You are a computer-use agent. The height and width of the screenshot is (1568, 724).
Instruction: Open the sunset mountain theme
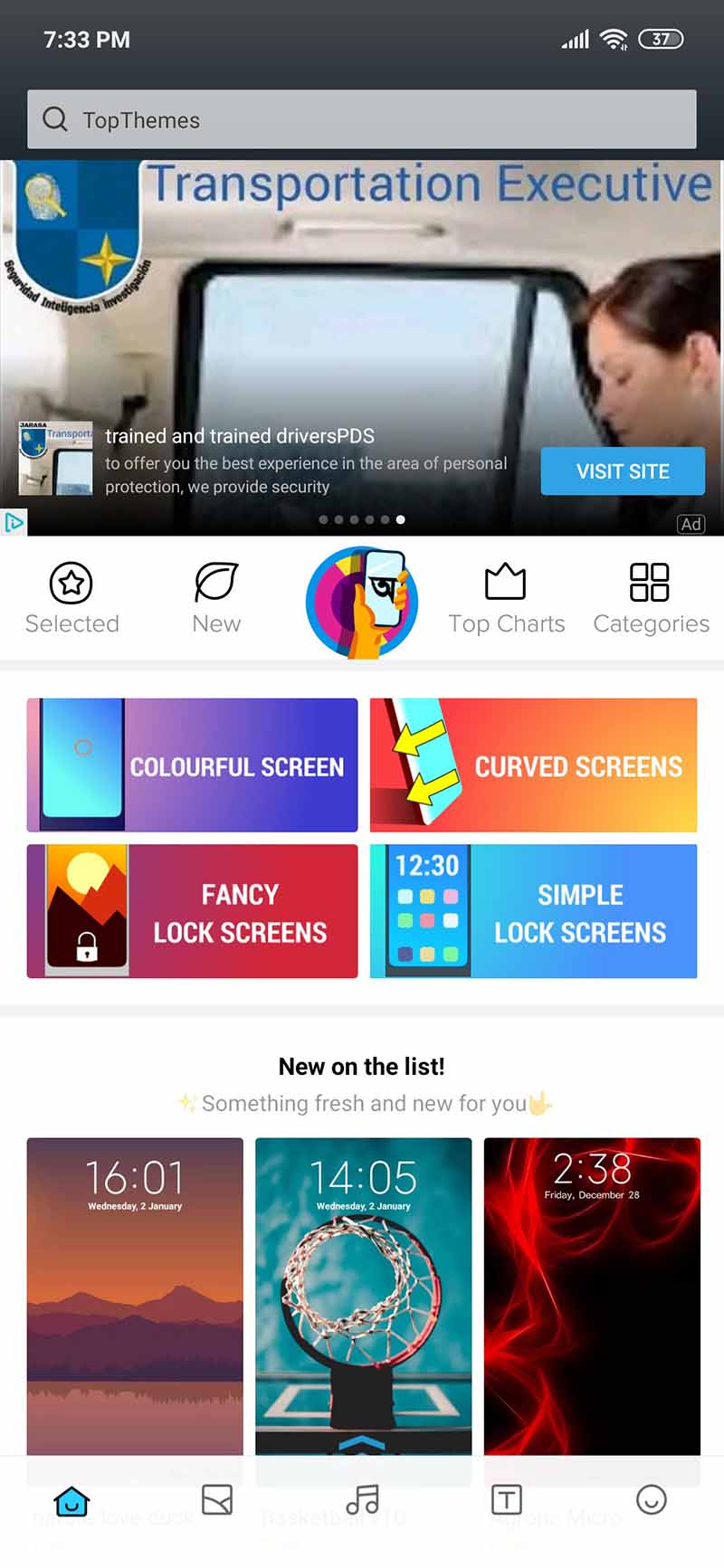click(x=135, y=1294)
